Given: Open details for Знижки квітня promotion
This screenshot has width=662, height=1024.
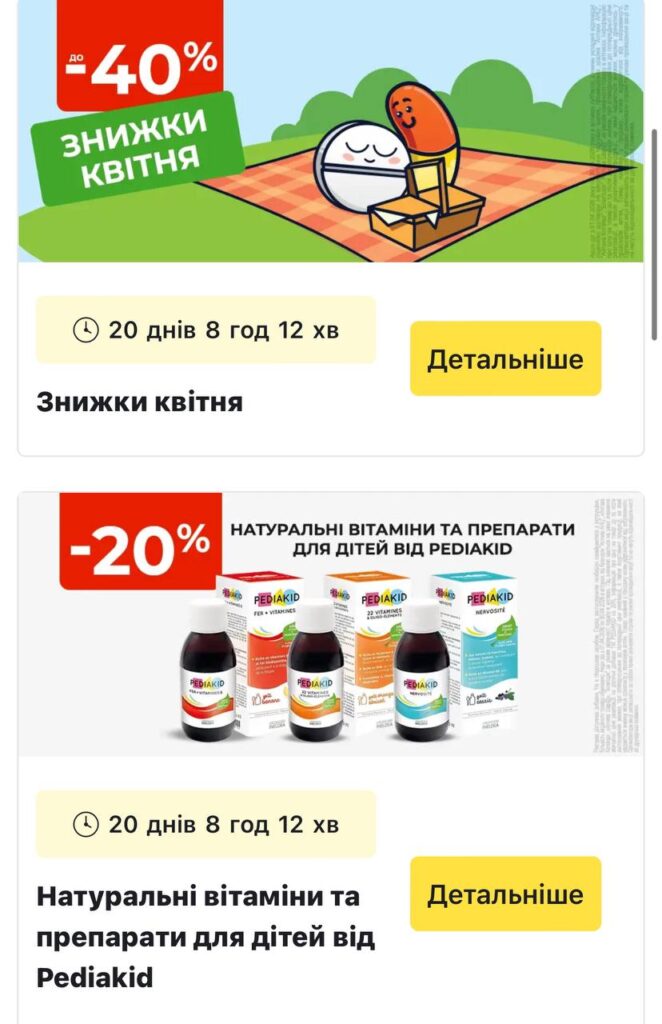Looking at the screenshot, I should coord(505,359).
